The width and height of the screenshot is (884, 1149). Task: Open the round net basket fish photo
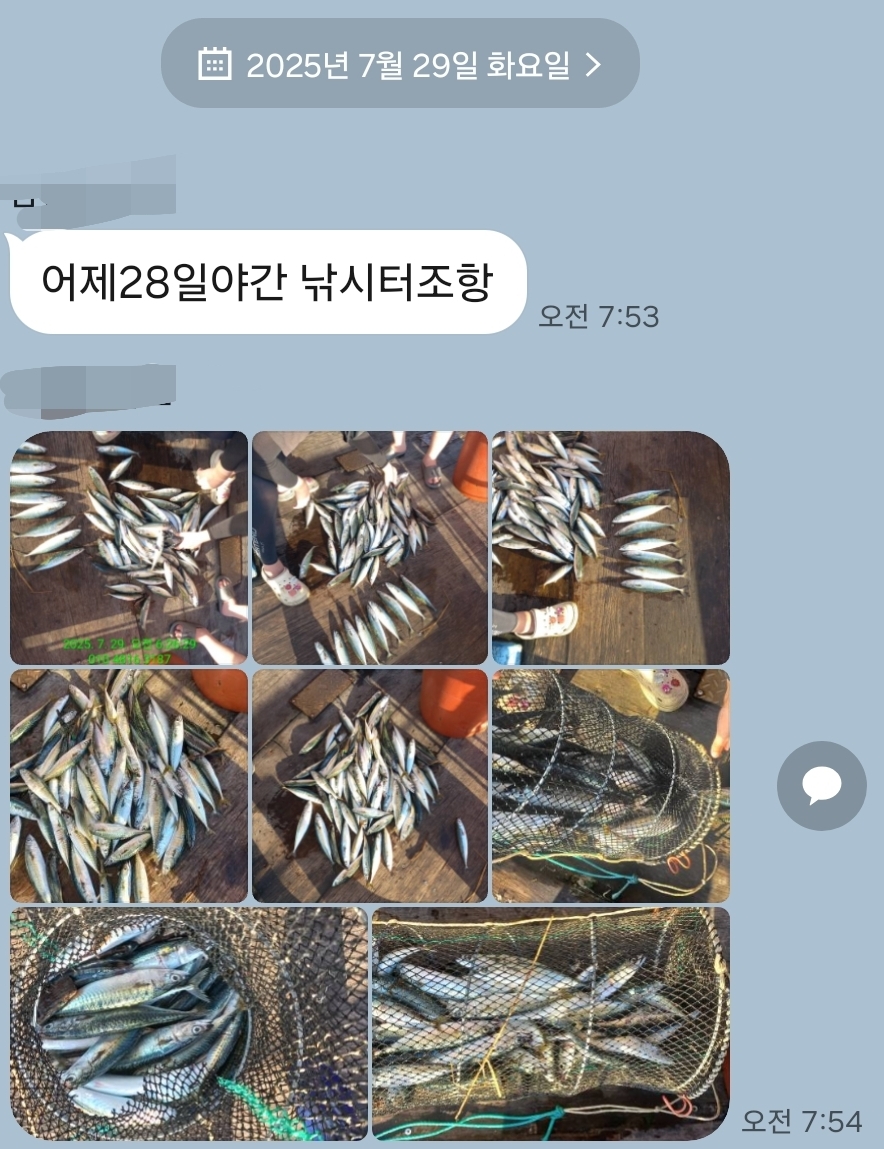(189, 1023)
